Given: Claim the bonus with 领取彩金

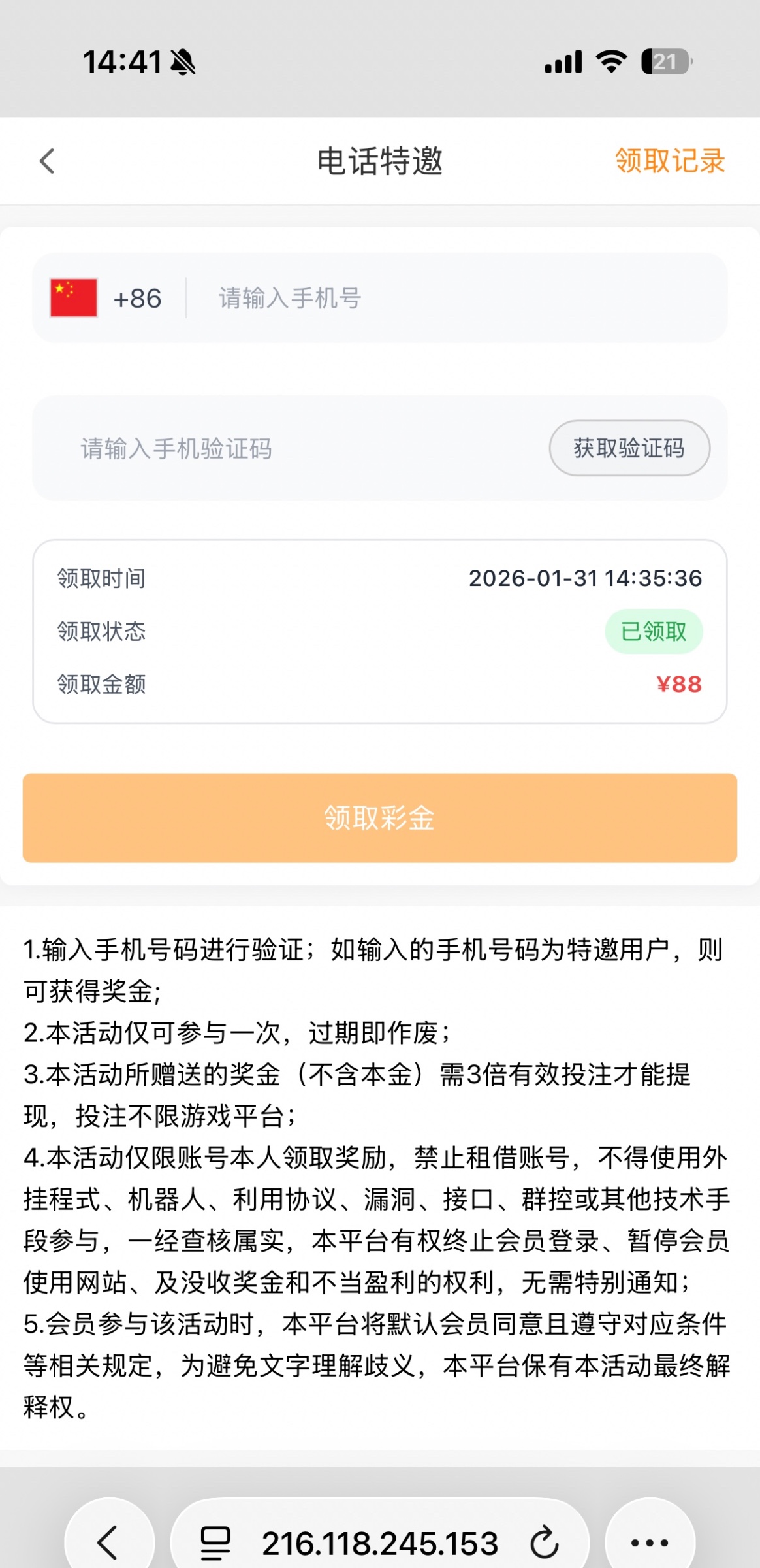Looking at the screenshot, I should point(379,818).
